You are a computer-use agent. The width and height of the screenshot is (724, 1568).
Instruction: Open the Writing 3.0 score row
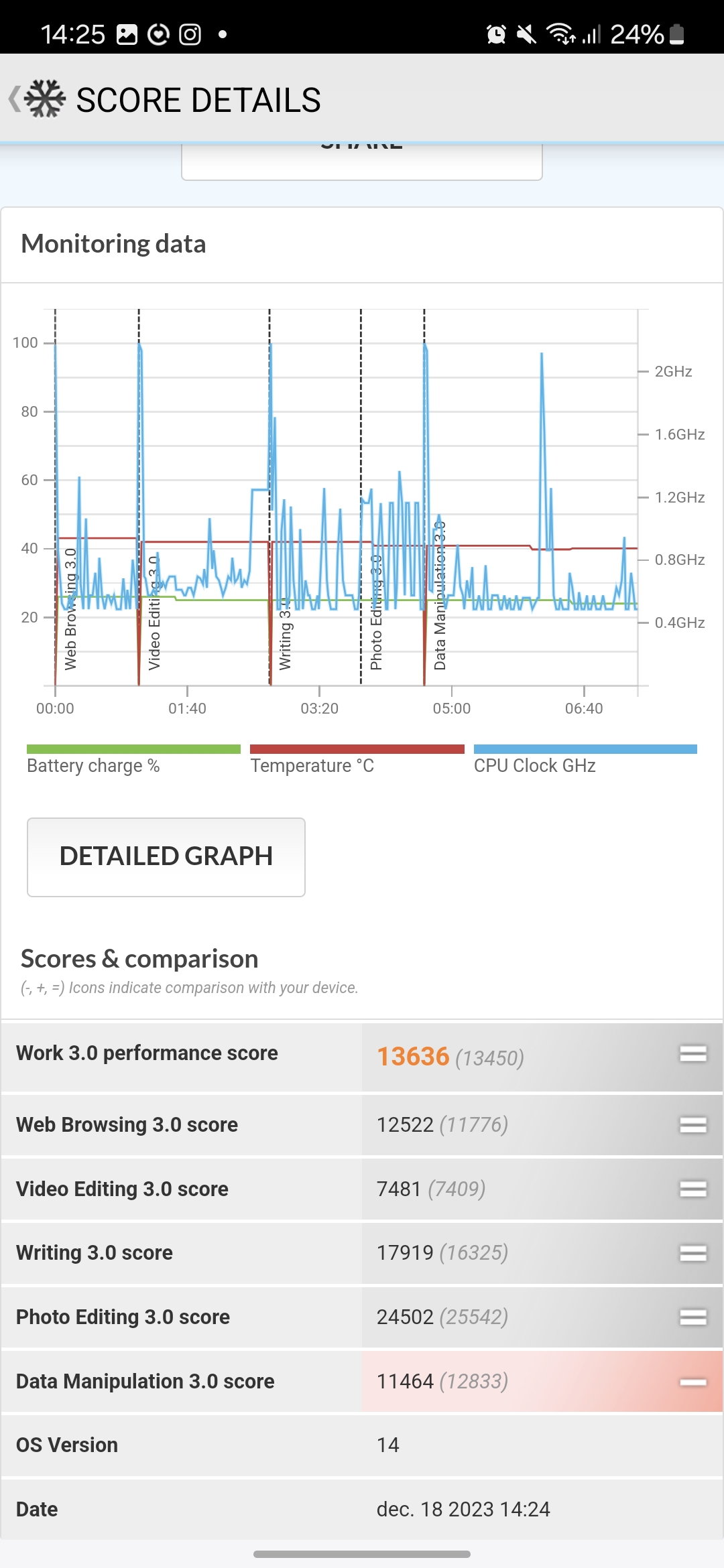362,1253
